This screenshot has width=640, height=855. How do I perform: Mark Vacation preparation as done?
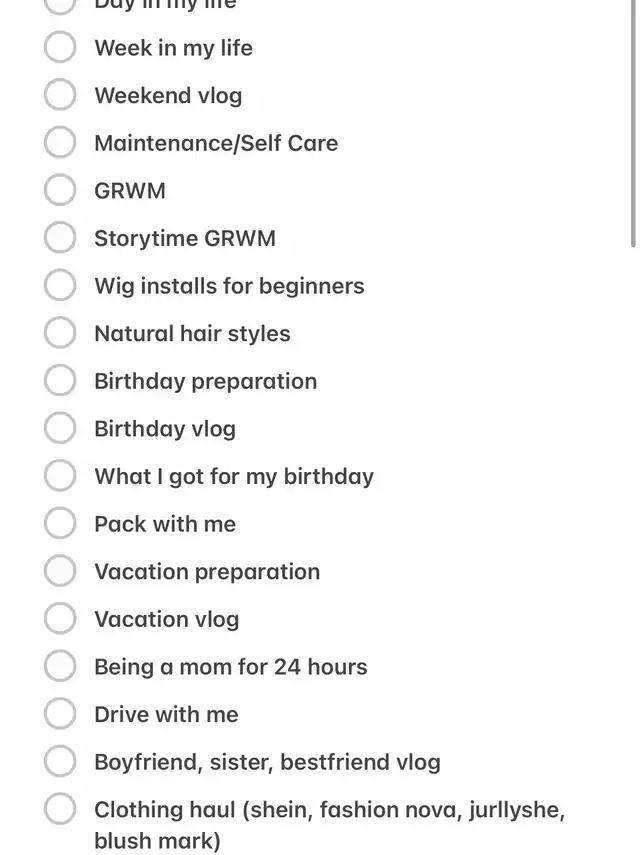(60, 571)
